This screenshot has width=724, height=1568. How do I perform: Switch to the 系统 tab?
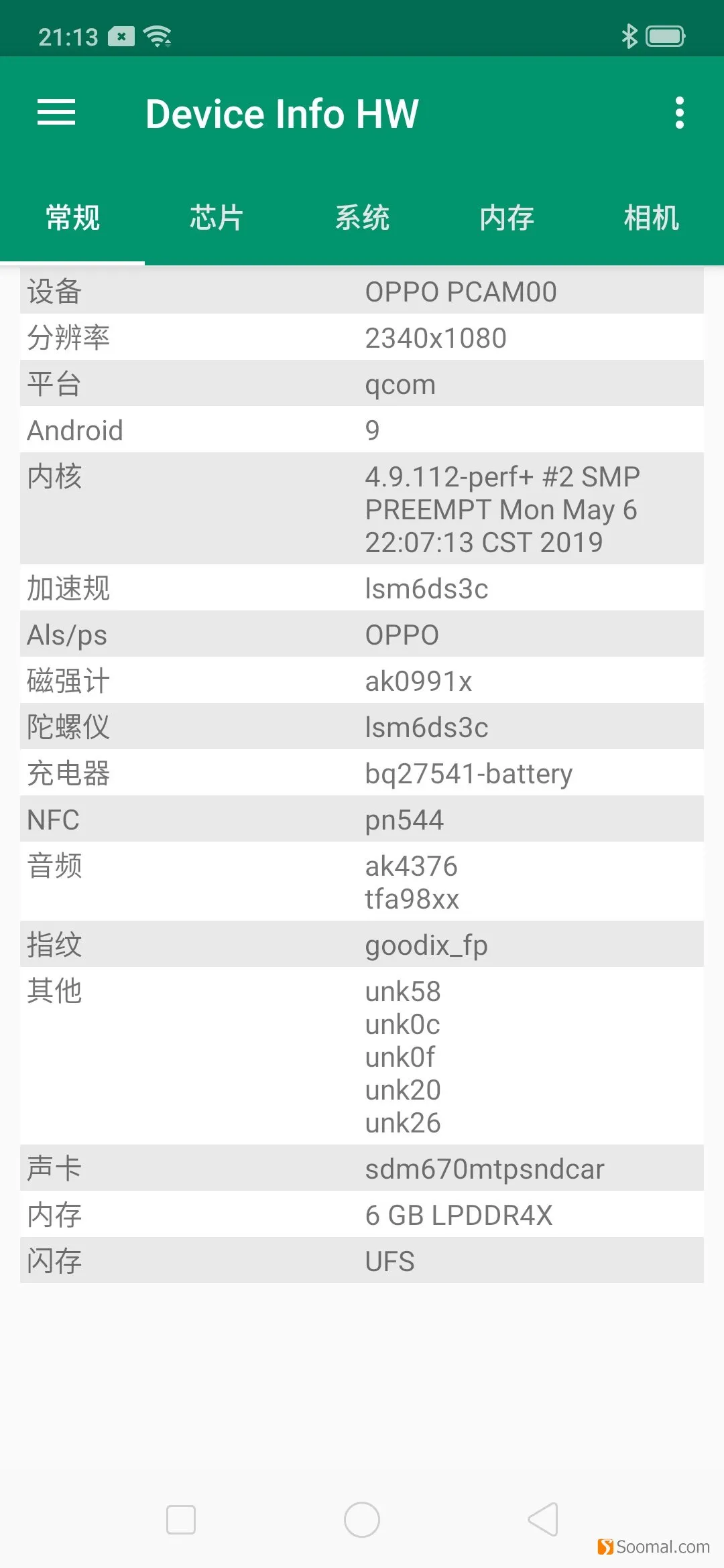point(362,218)
